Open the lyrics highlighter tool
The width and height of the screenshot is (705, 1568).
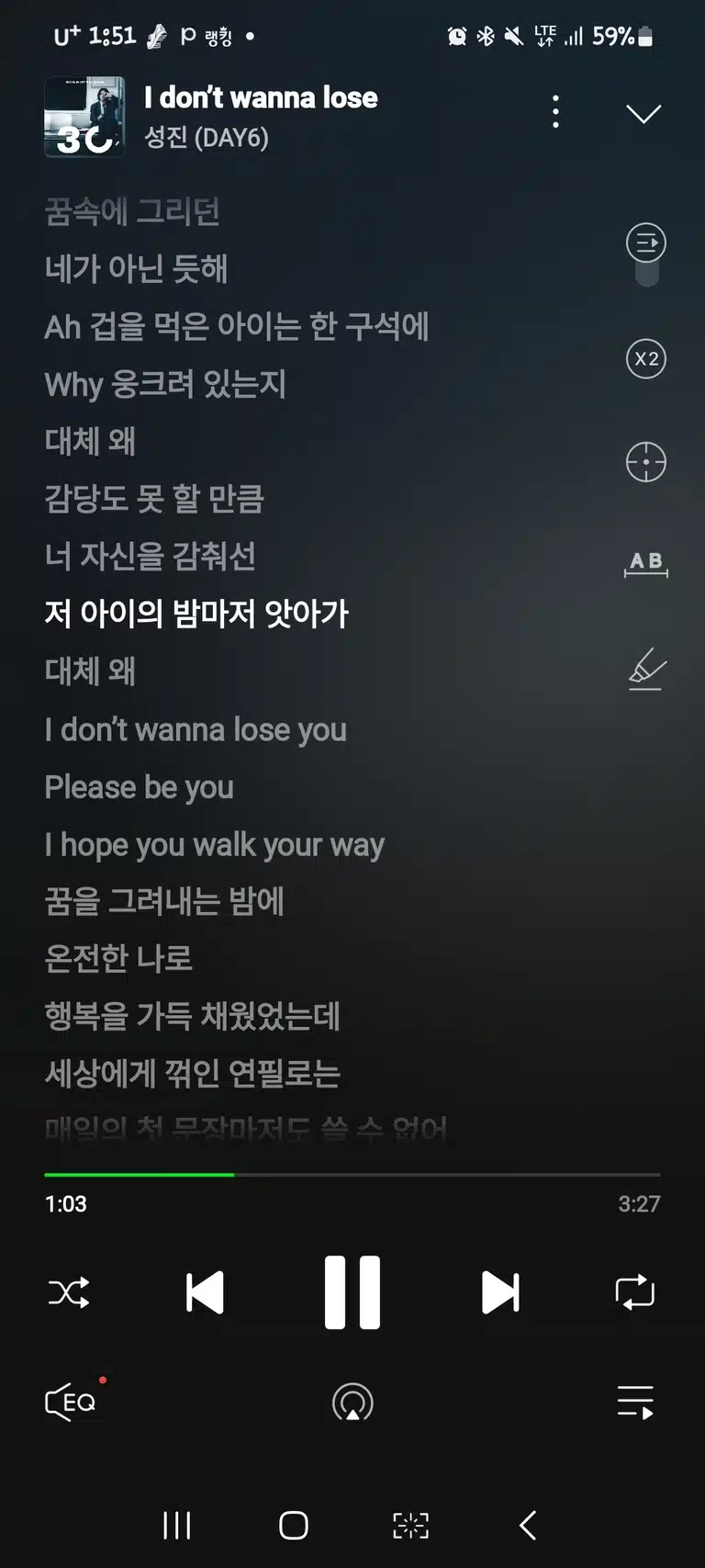tap(646, 669)
